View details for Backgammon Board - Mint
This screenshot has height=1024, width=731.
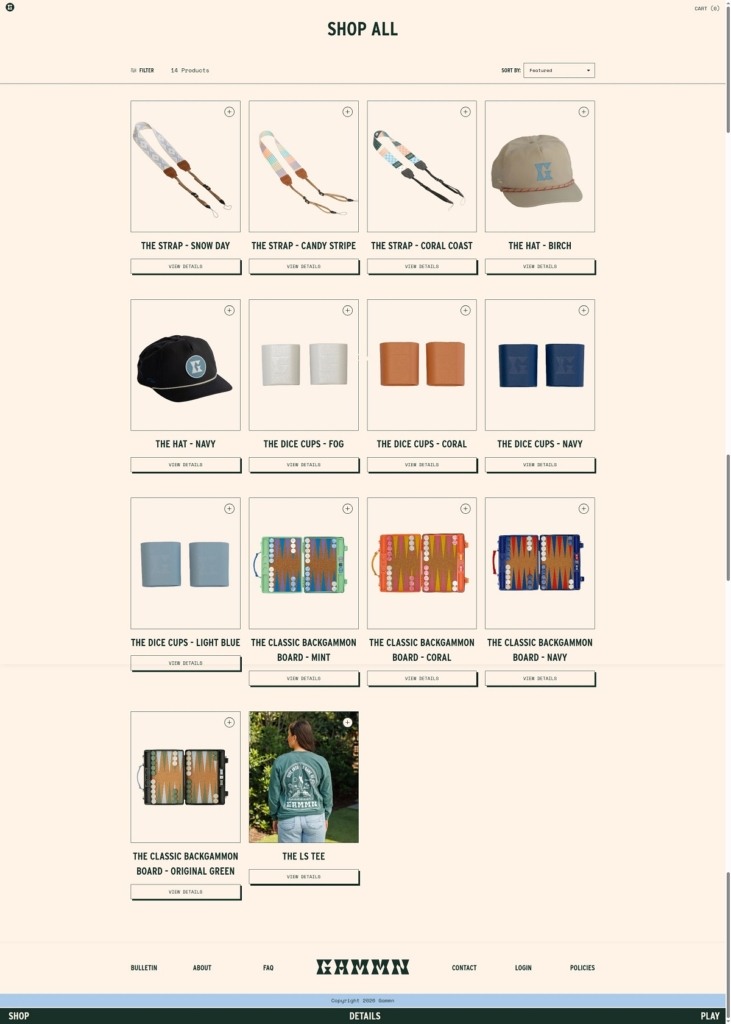(x=303, y=678)
